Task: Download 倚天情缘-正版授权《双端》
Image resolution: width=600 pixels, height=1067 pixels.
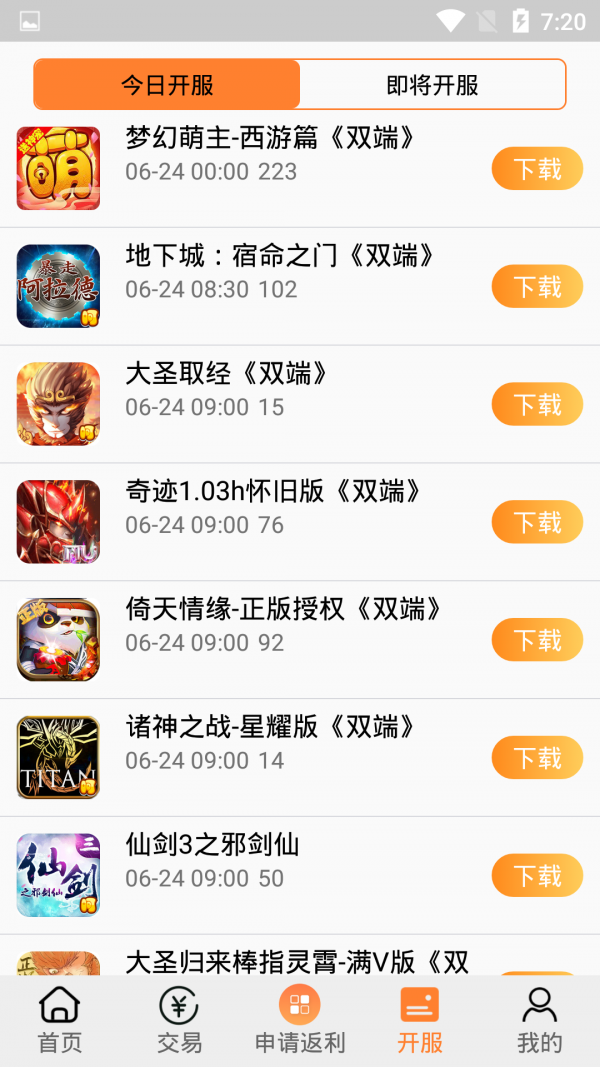Action: [537, 640]
